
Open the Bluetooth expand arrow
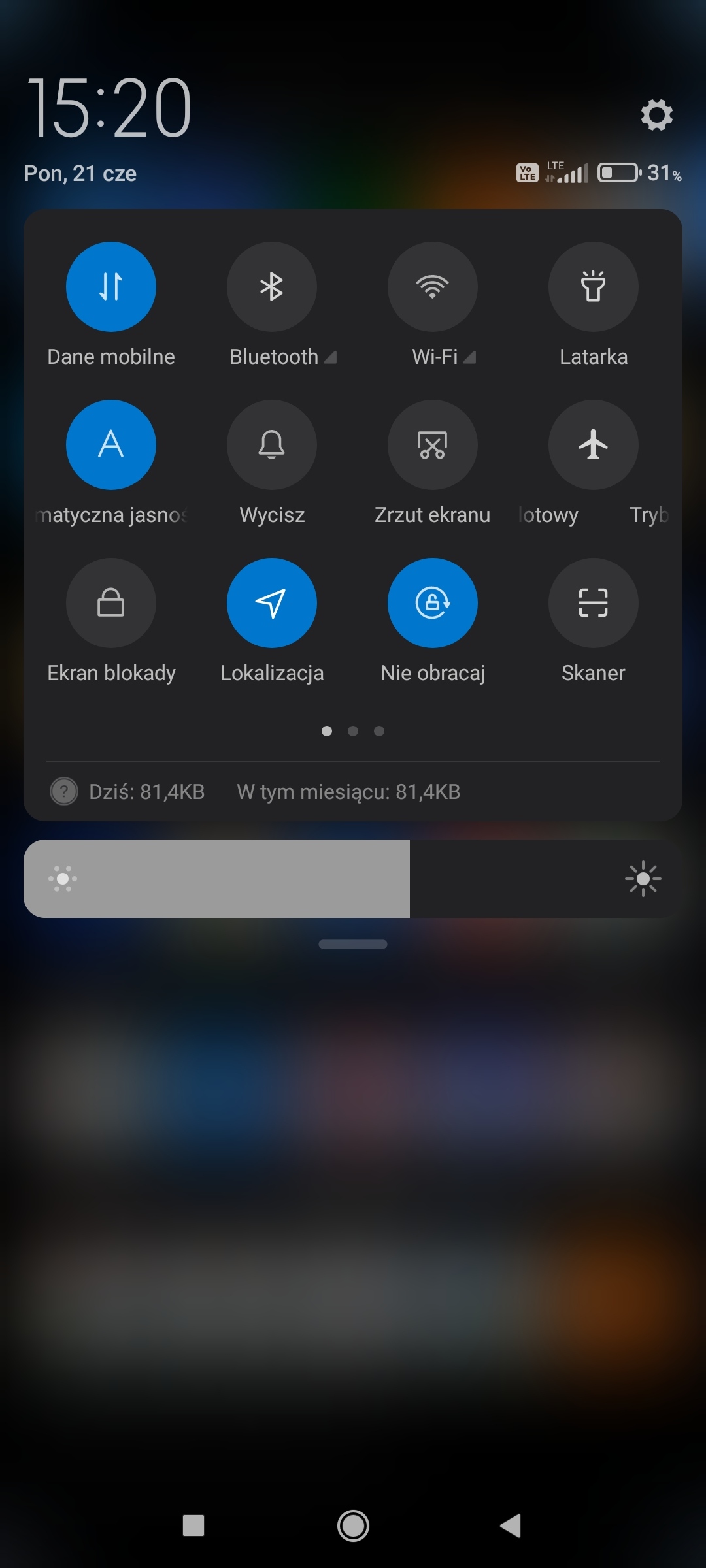331,357
